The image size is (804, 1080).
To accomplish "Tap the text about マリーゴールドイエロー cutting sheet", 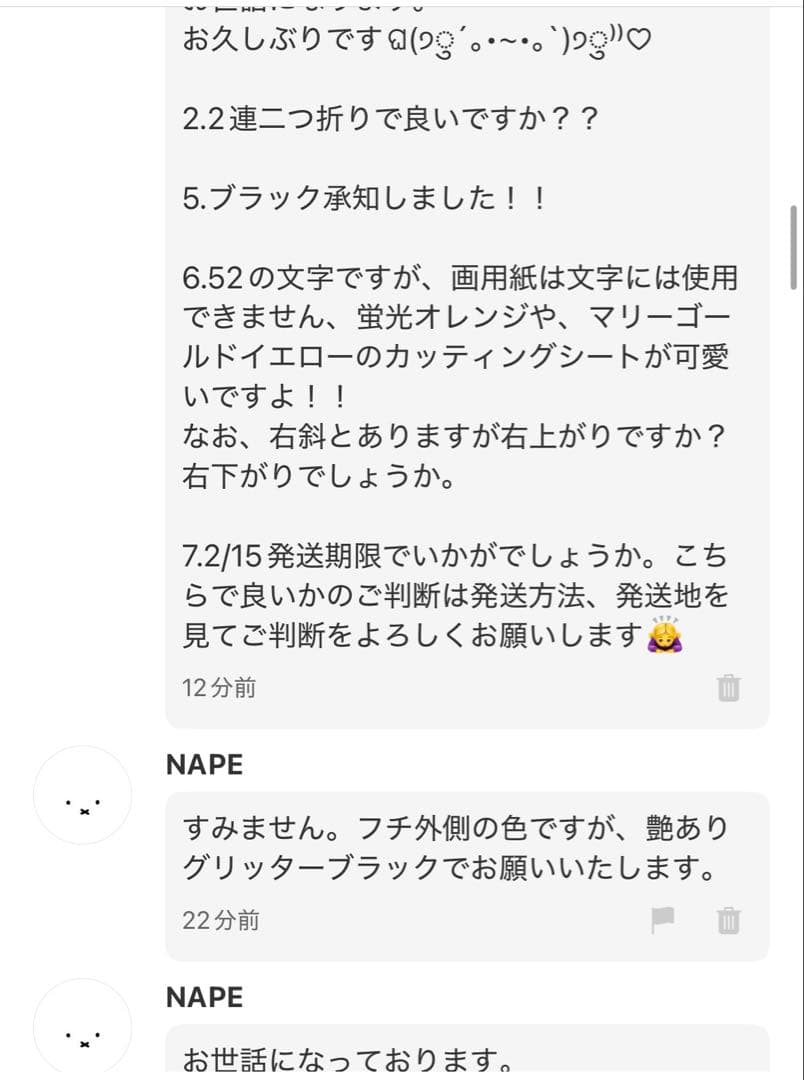I will tap(450, 355).
